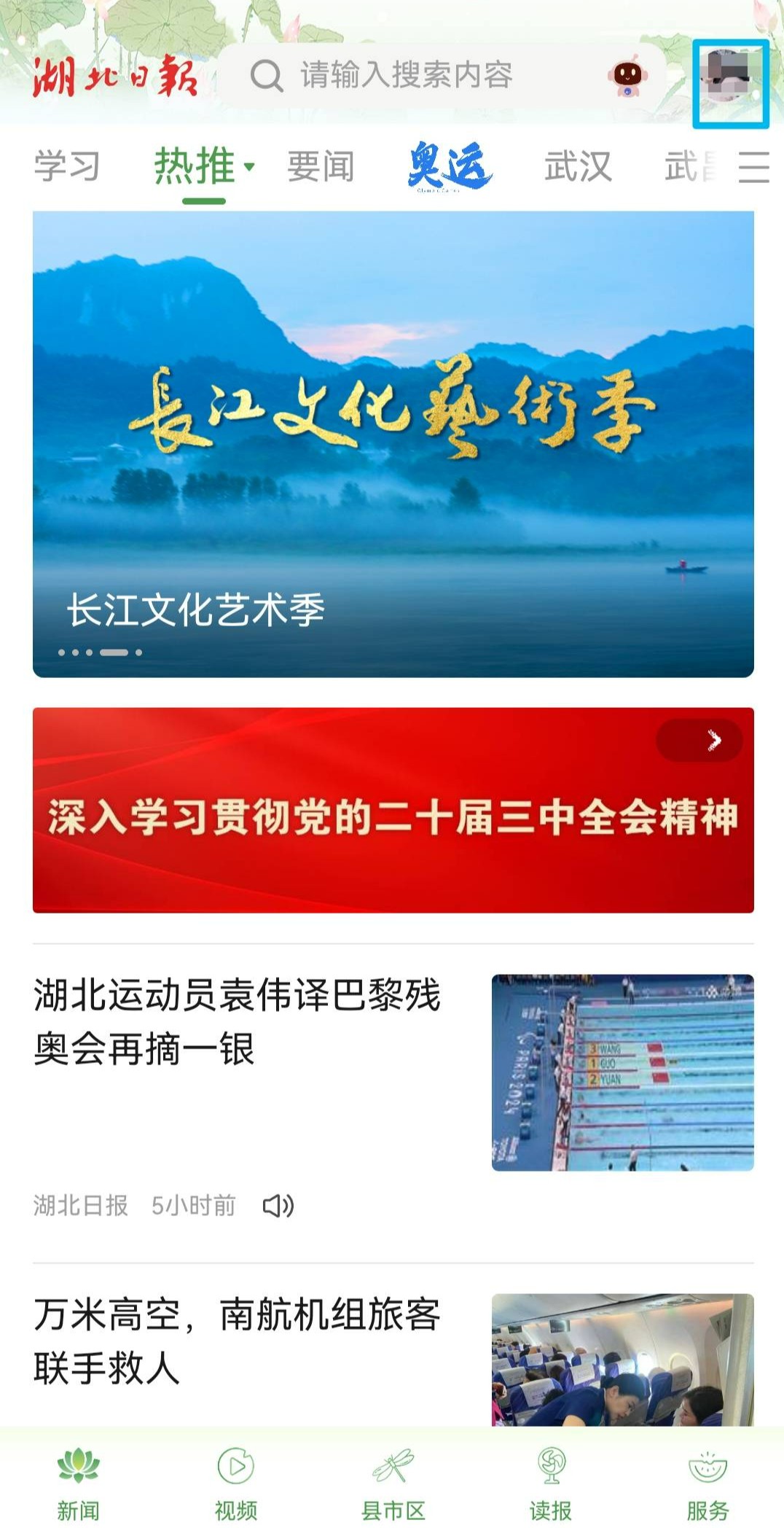Switch to the 学习 tab

(67, 165)
